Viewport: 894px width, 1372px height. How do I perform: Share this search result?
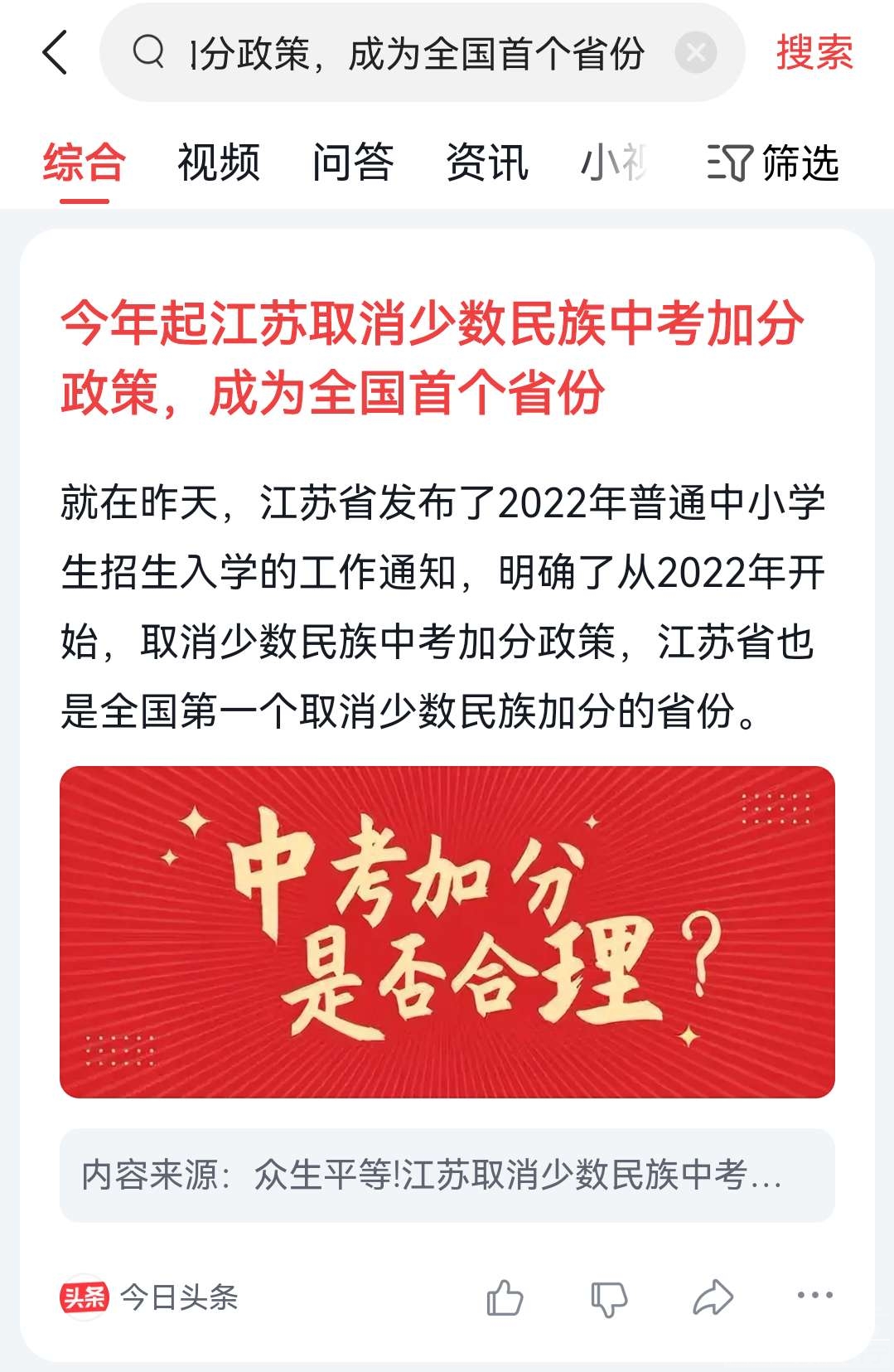(x=713, y=1297)
